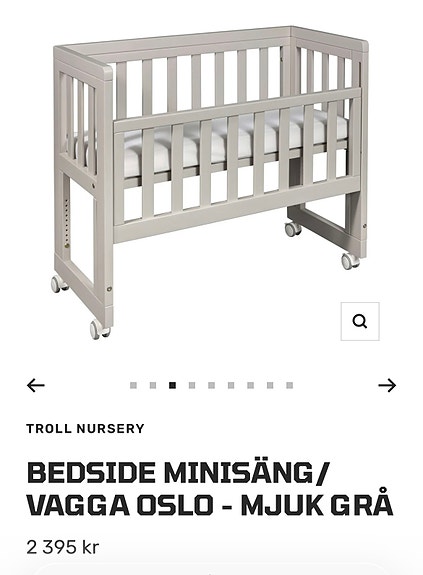The height and width of the screenshot is (575, 423).
Task: Open the crib product image
Action: (211, 182)
